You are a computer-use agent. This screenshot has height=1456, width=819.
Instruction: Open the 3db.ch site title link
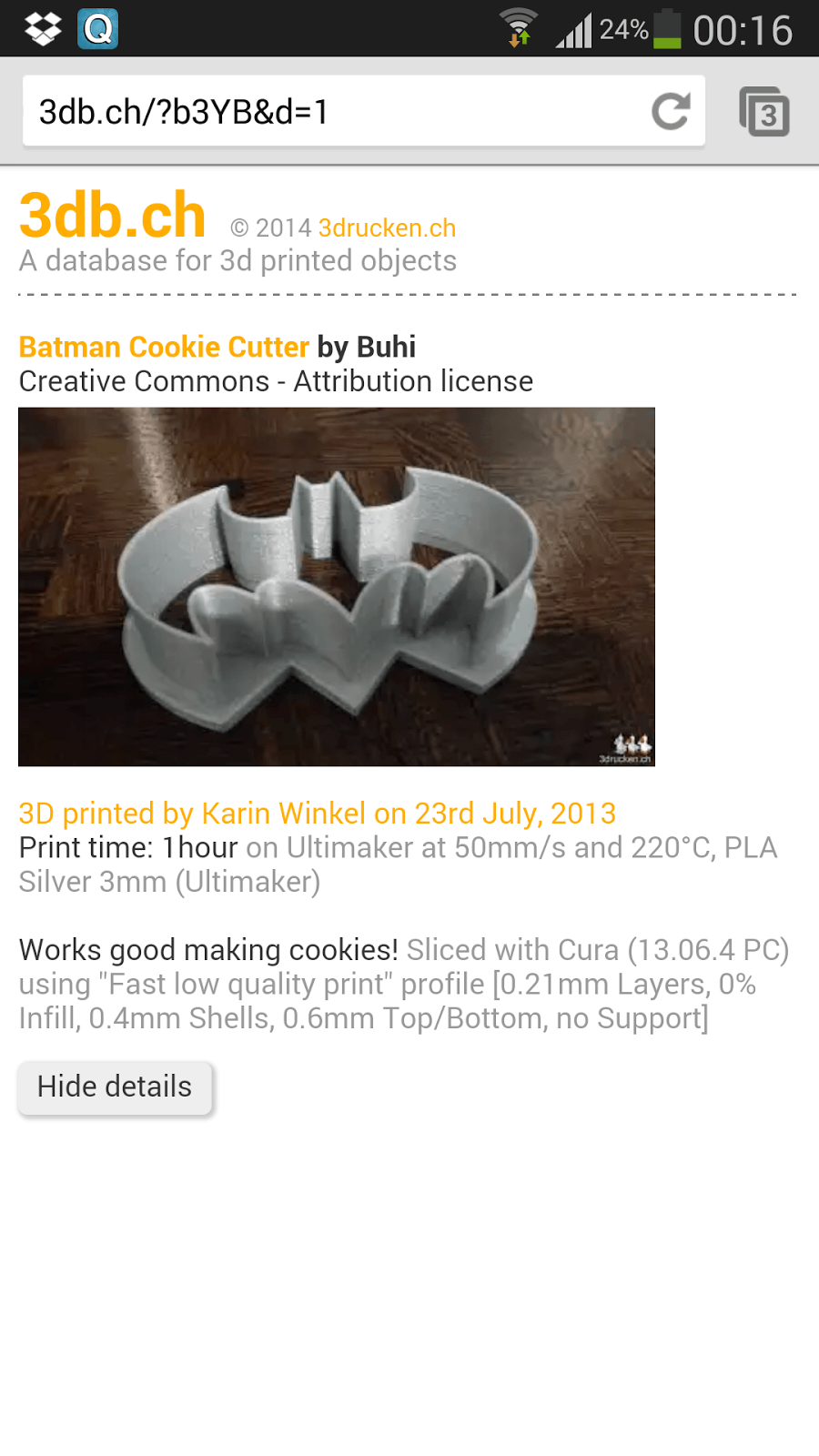(112, 217)
